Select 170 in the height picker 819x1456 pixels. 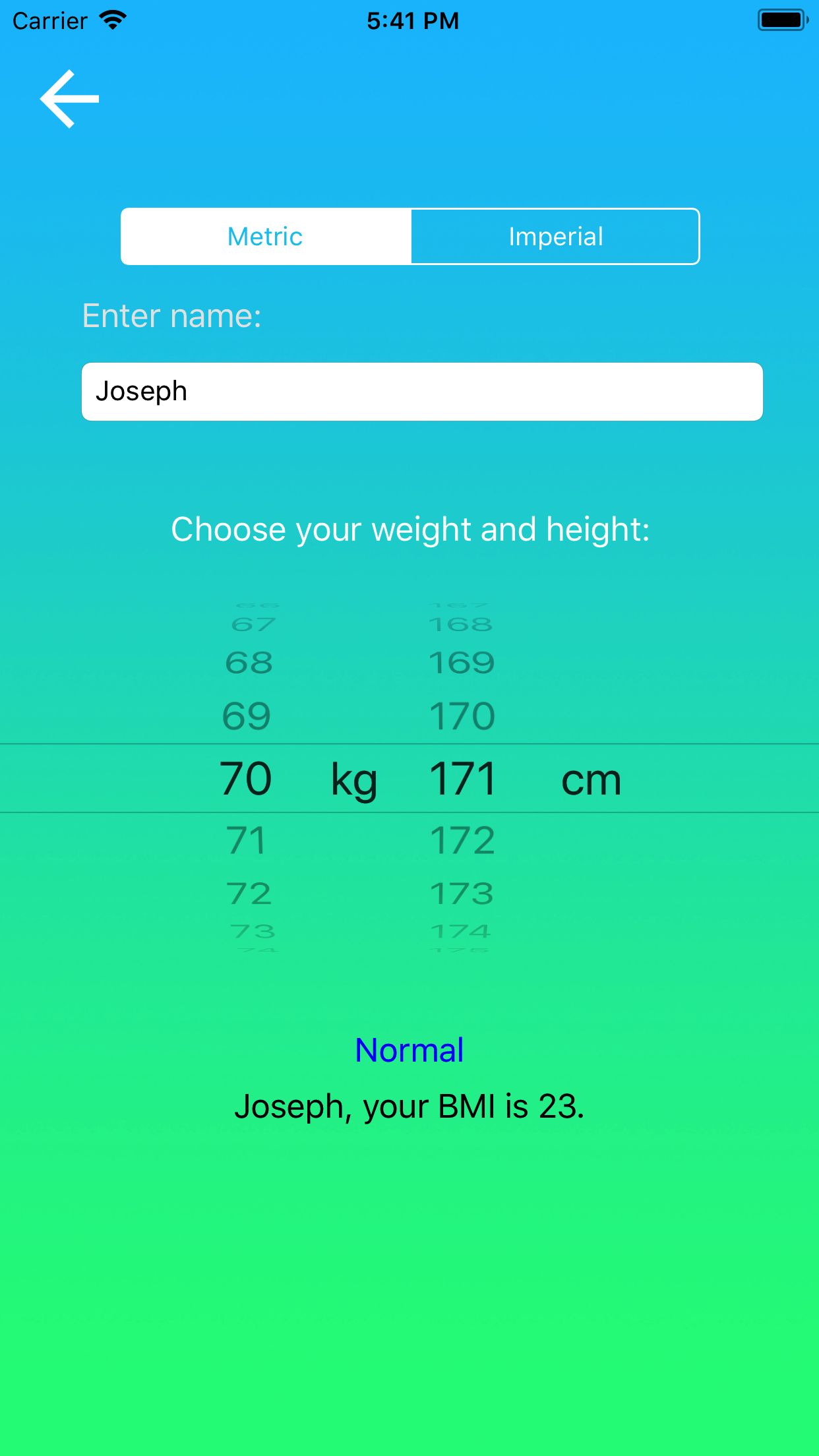click(x=462, y=716)
